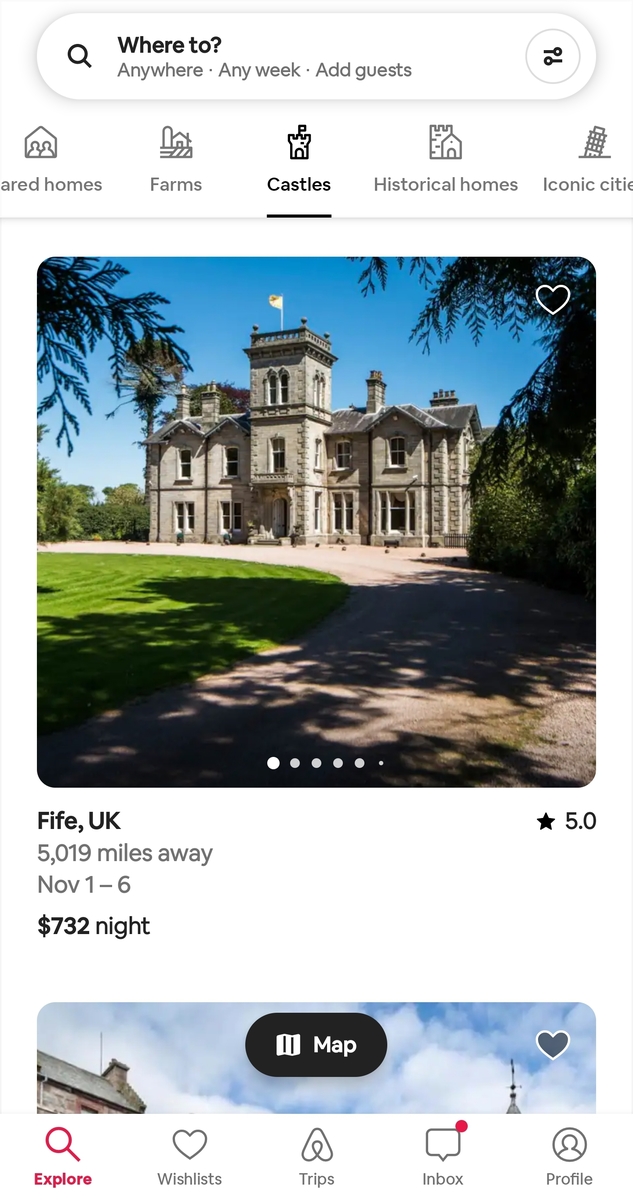Tap the Explore tab
This screenshot has height=1200, width=633.
[63, 1157]
